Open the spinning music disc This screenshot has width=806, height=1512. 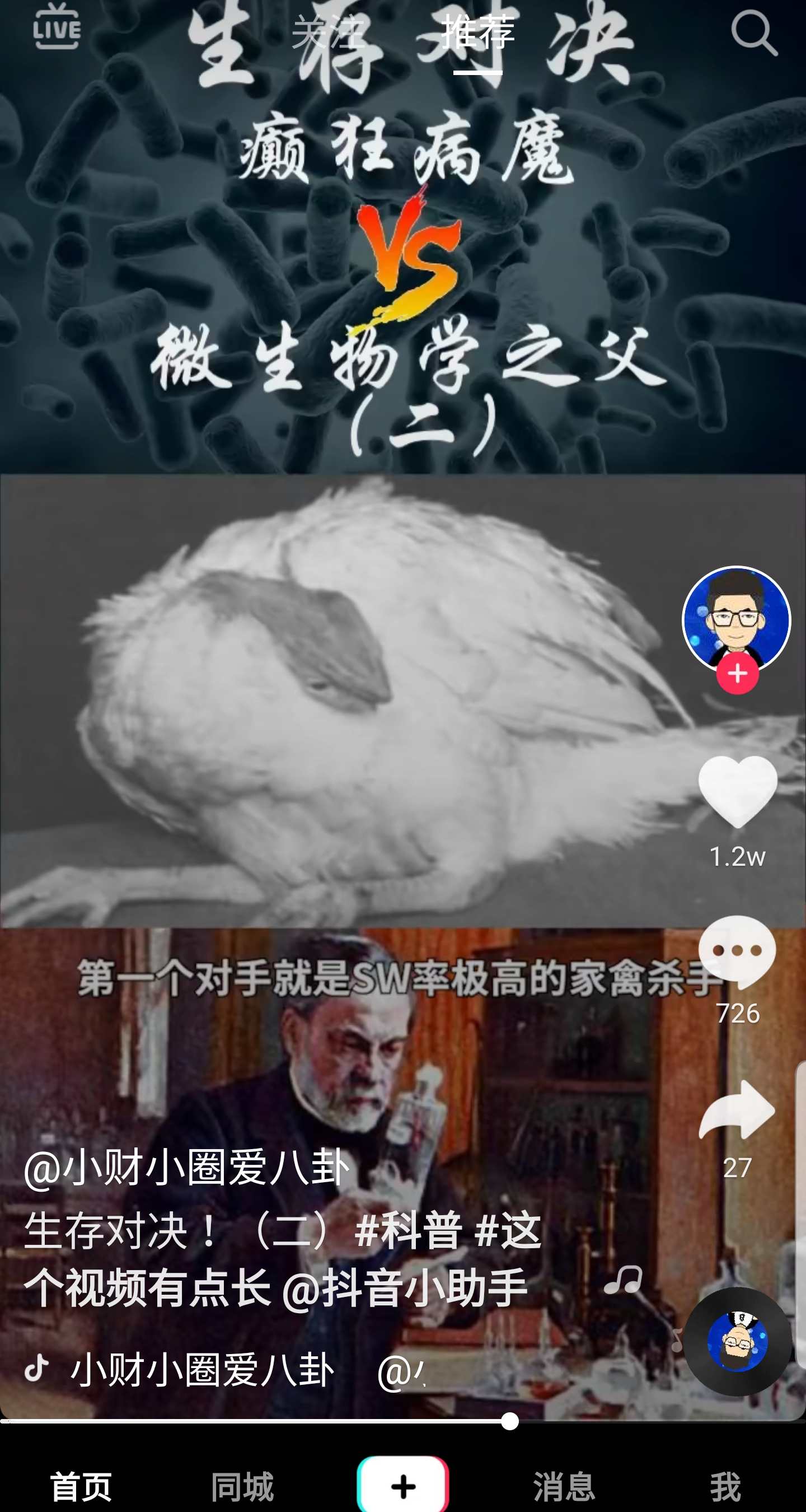(x=737, y=1342)
